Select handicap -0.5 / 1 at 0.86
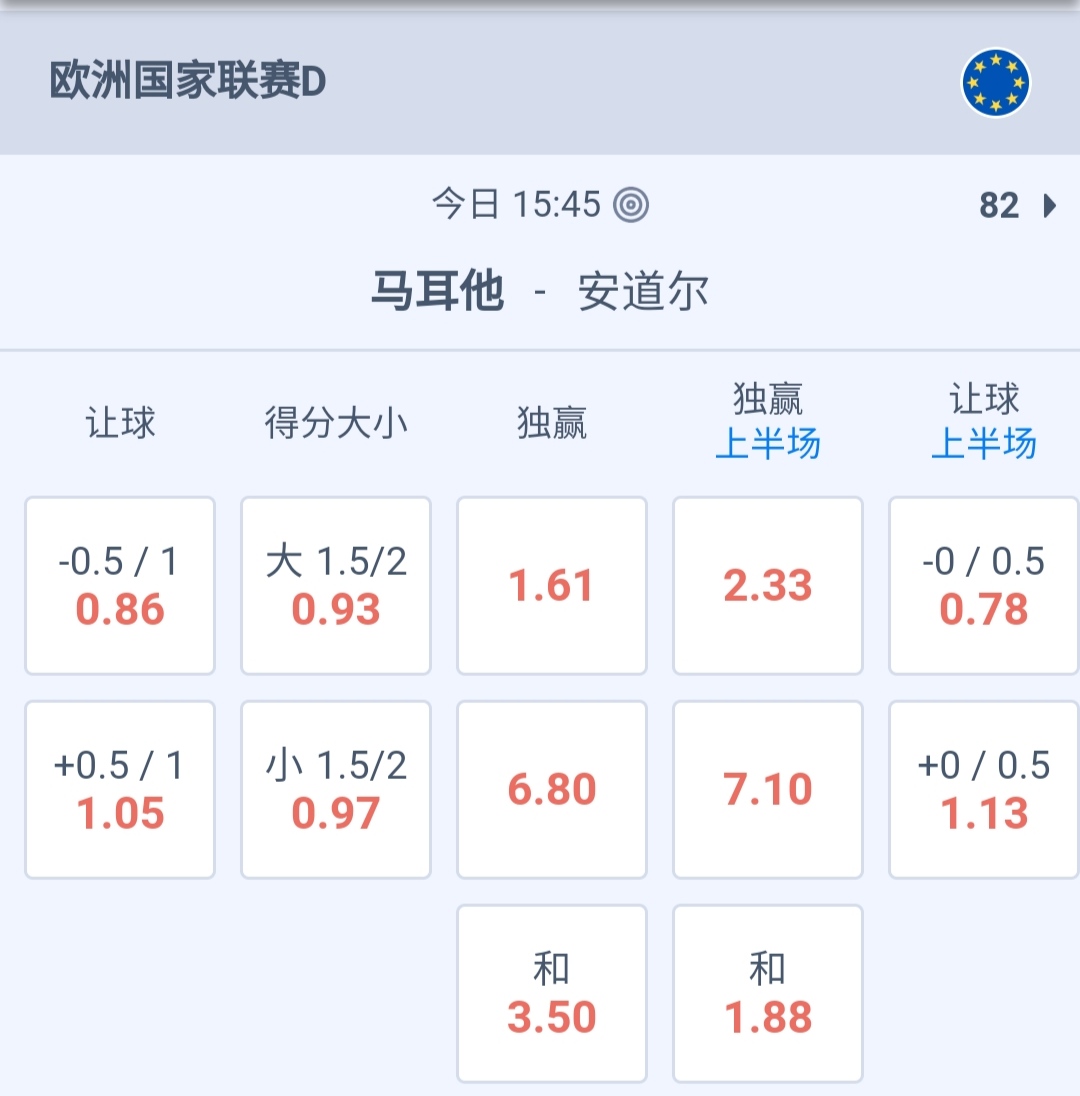This screenshot has height=1096, width=1080. (120, 586)
